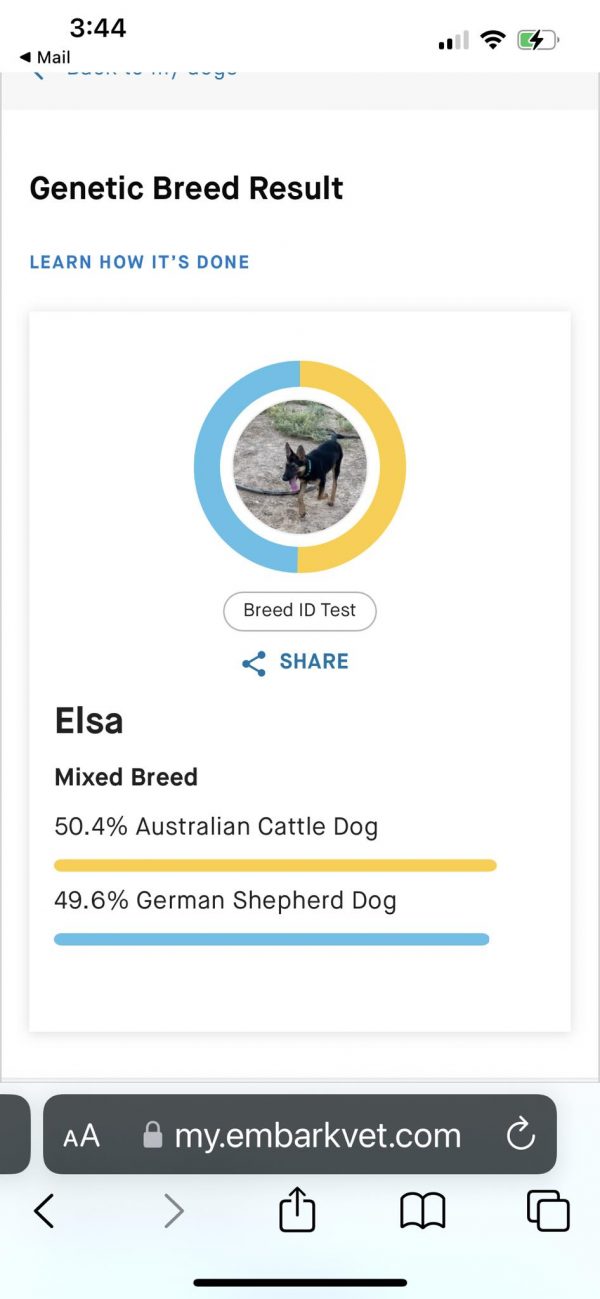The image size is (600, 1299).
Task: Open the Learn How It's Done link
Action: [x=139, y=262]
